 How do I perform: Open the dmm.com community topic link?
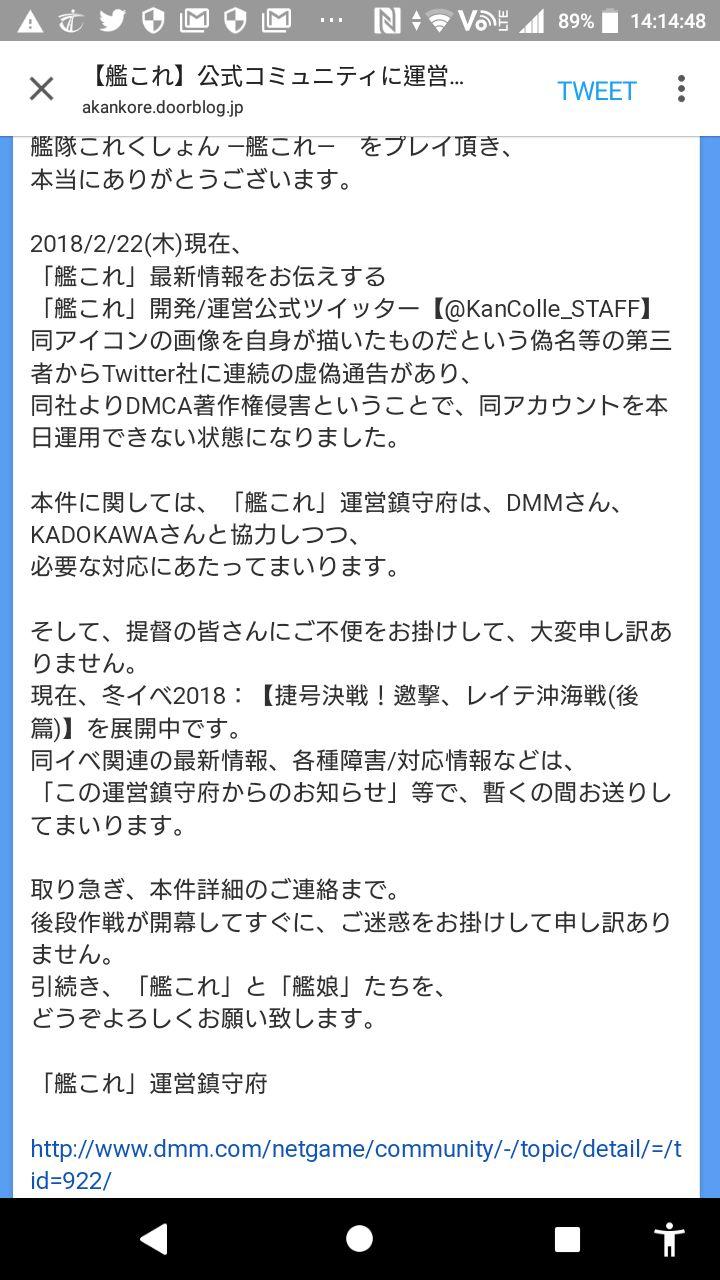(x=356, y=1164)
